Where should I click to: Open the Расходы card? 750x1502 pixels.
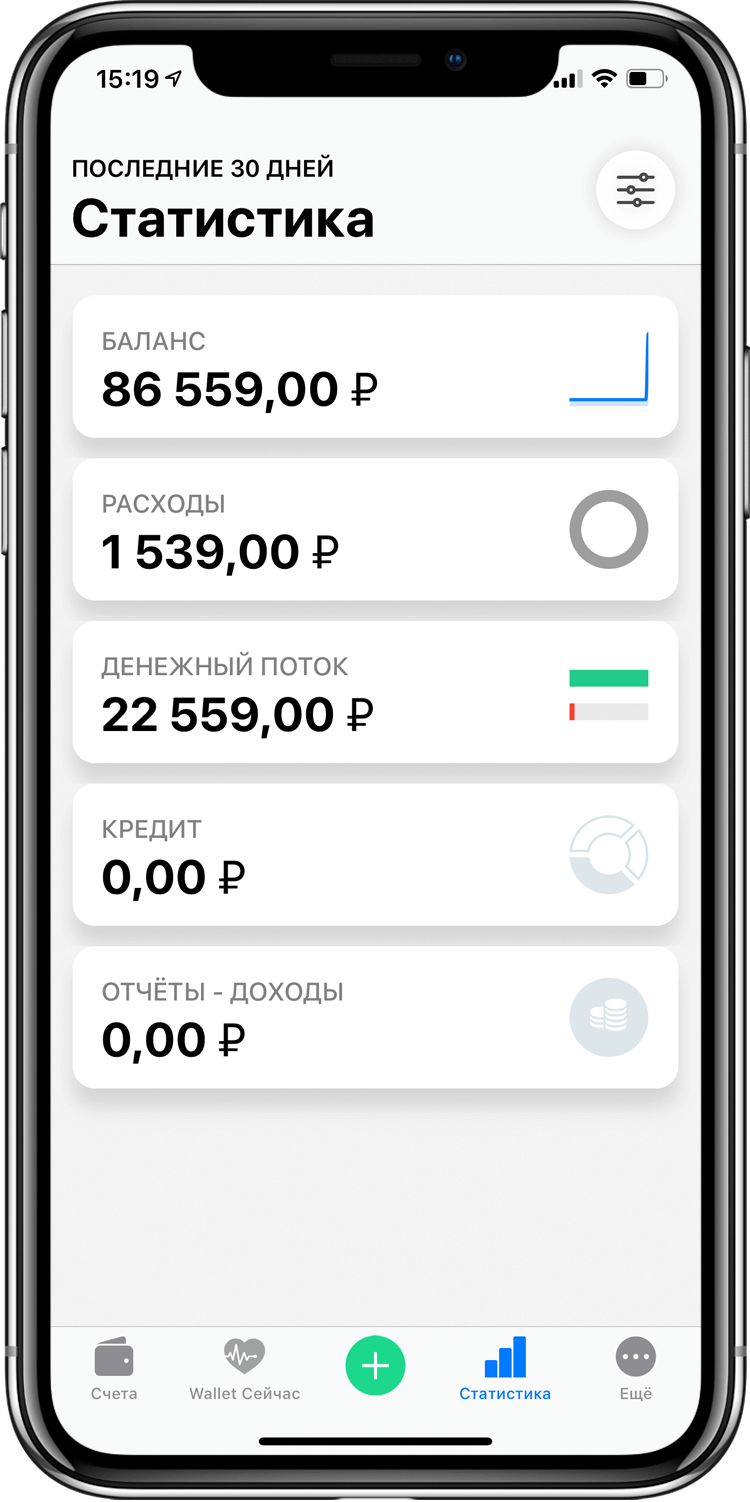(375, 530)
